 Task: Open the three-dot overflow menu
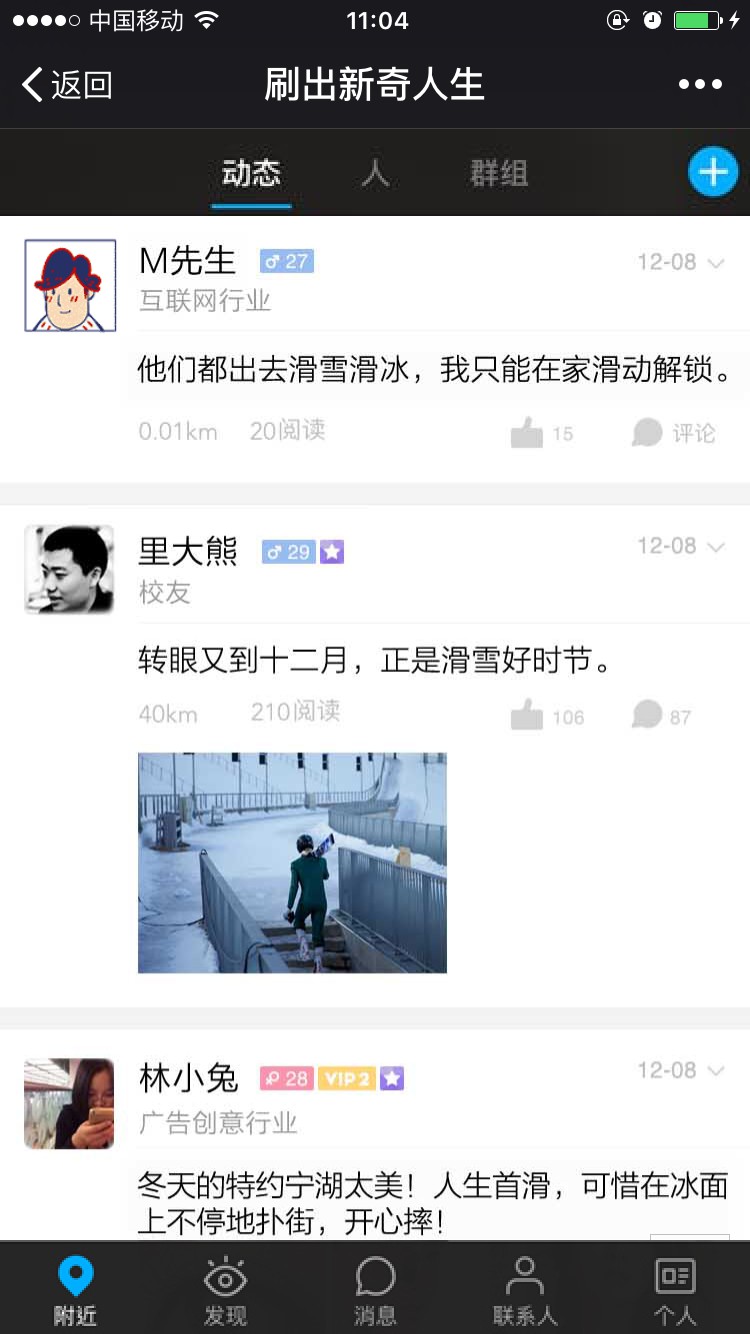click(x=700, y=85)
